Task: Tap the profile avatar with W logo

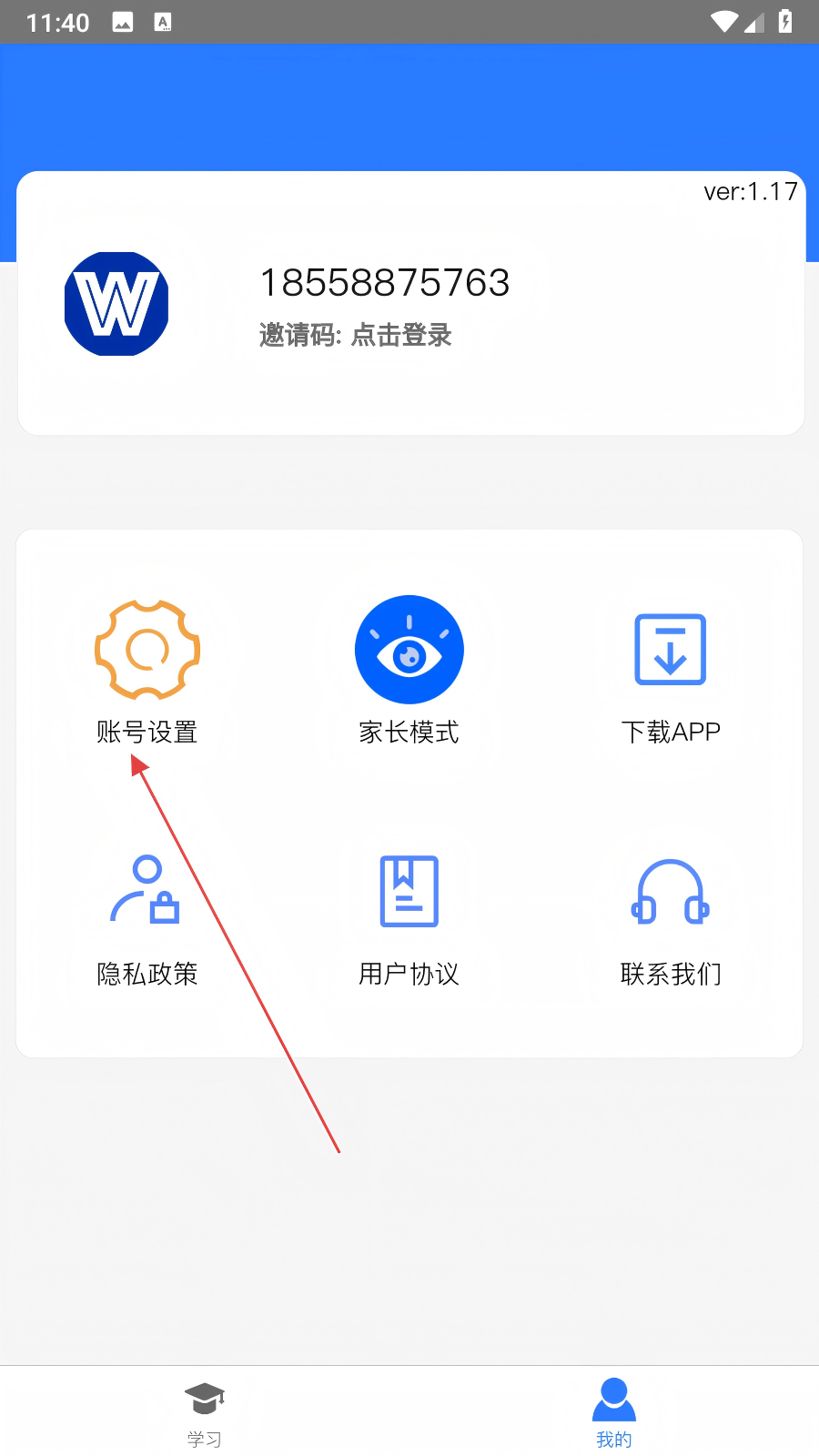Action: 116,304
